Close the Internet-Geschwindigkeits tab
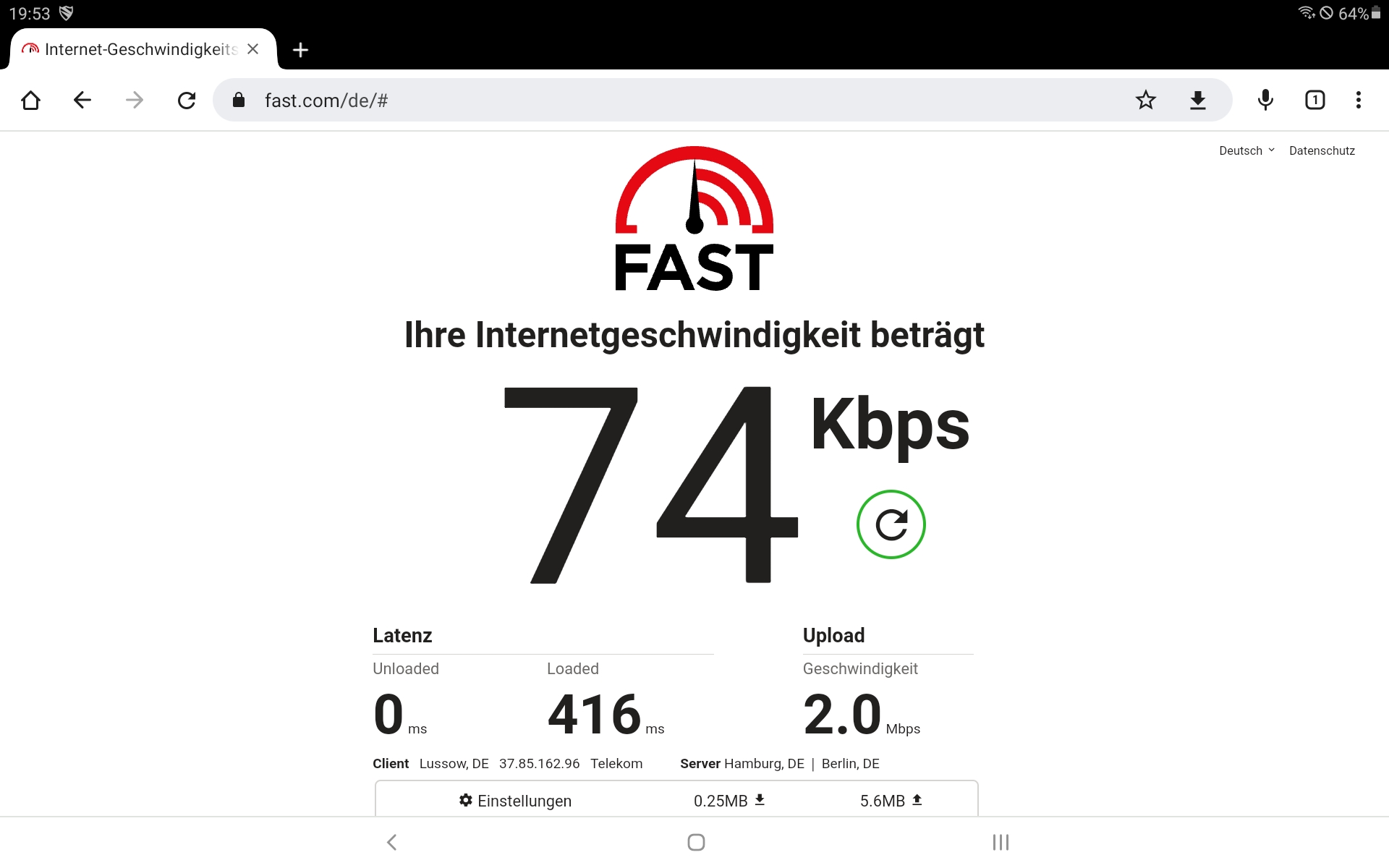Viewport: 1389px width, 868px height. tap(252, 49)
